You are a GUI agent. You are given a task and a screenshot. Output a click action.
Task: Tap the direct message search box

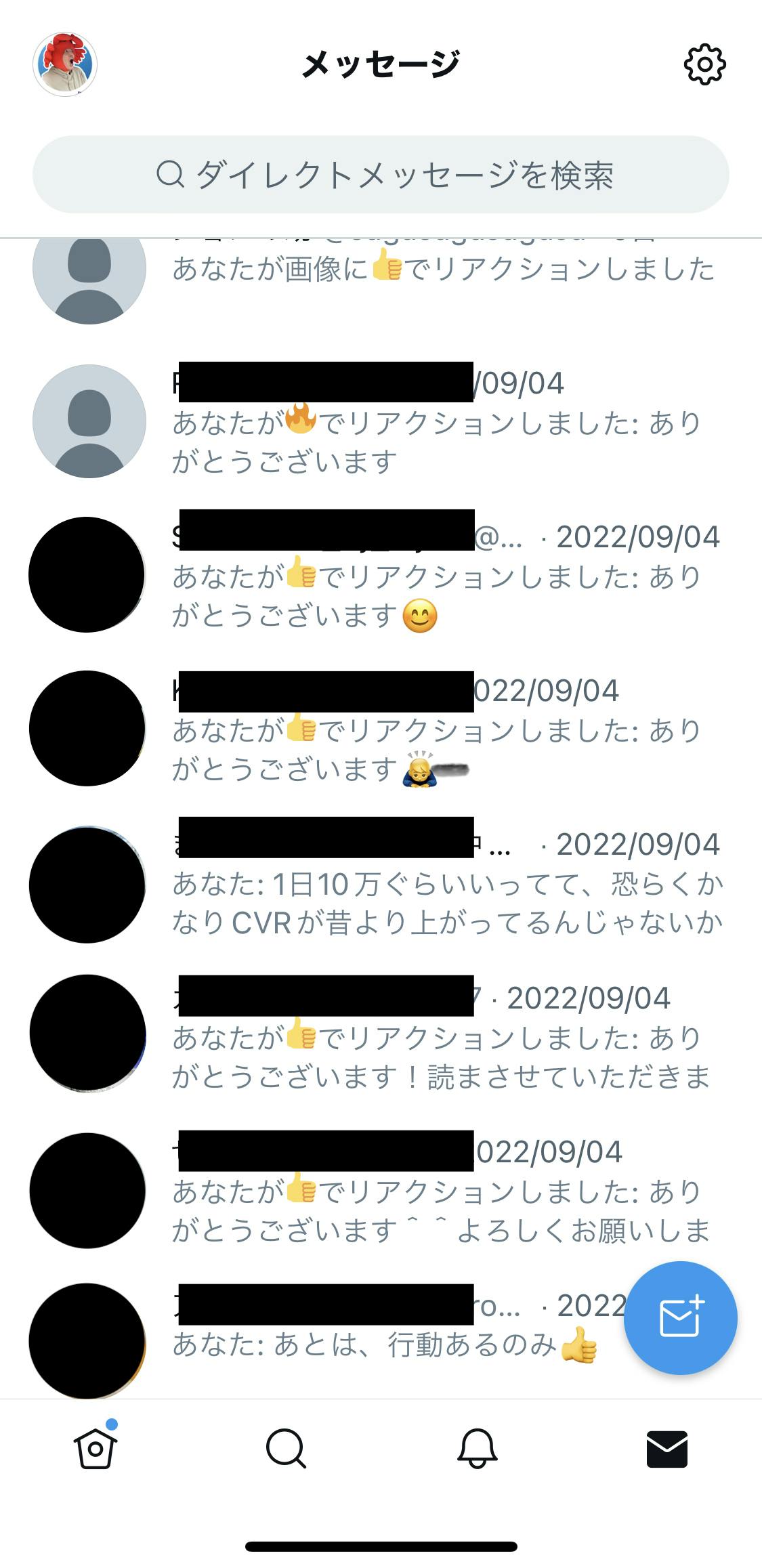coord(381,175)
